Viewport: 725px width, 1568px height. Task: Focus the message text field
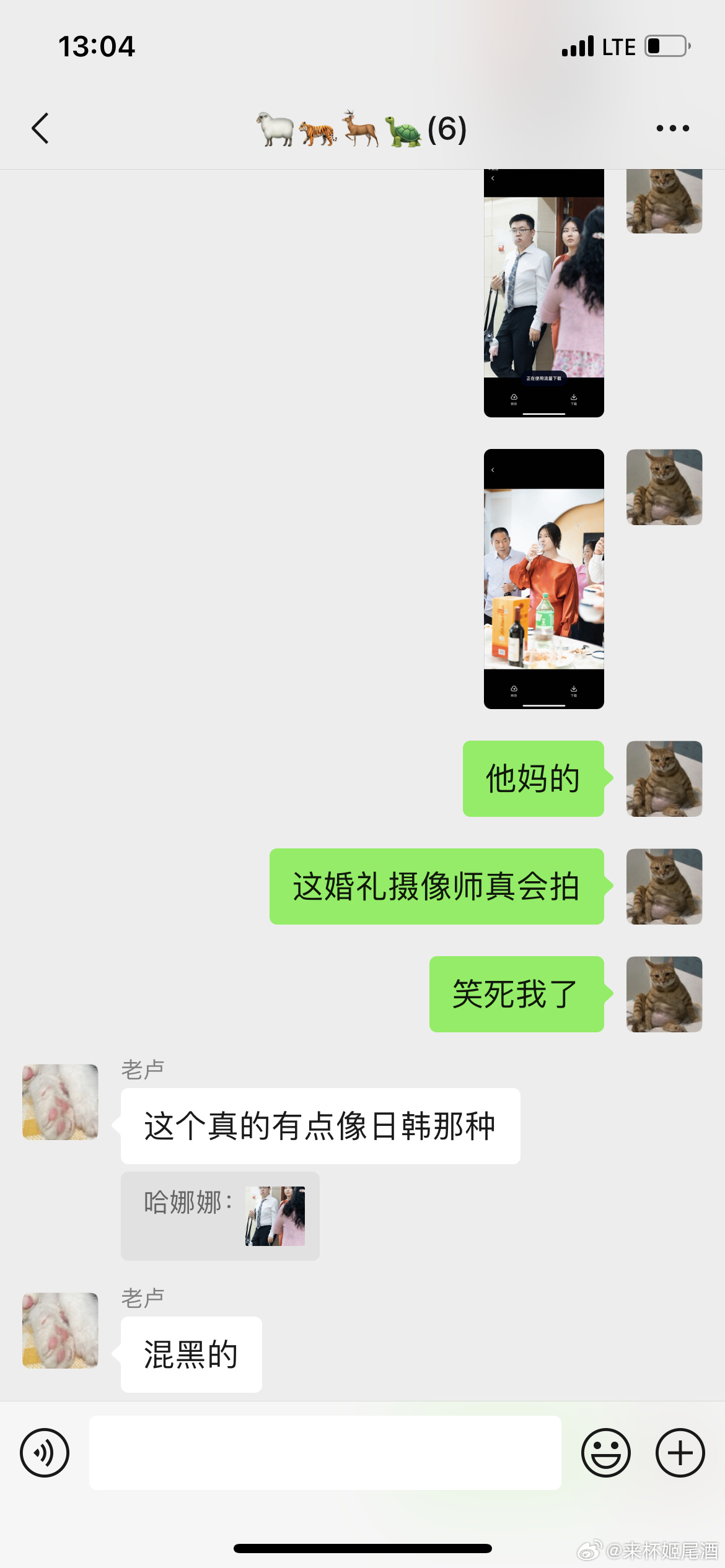click(325, 1453)
